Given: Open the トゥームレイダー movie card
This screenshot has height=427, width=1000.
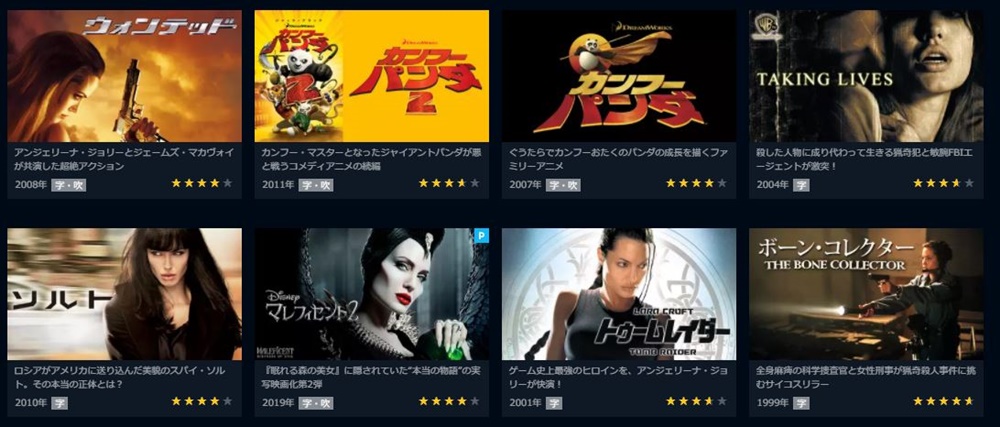Looking at the screenshot, I should click(618, 294).
